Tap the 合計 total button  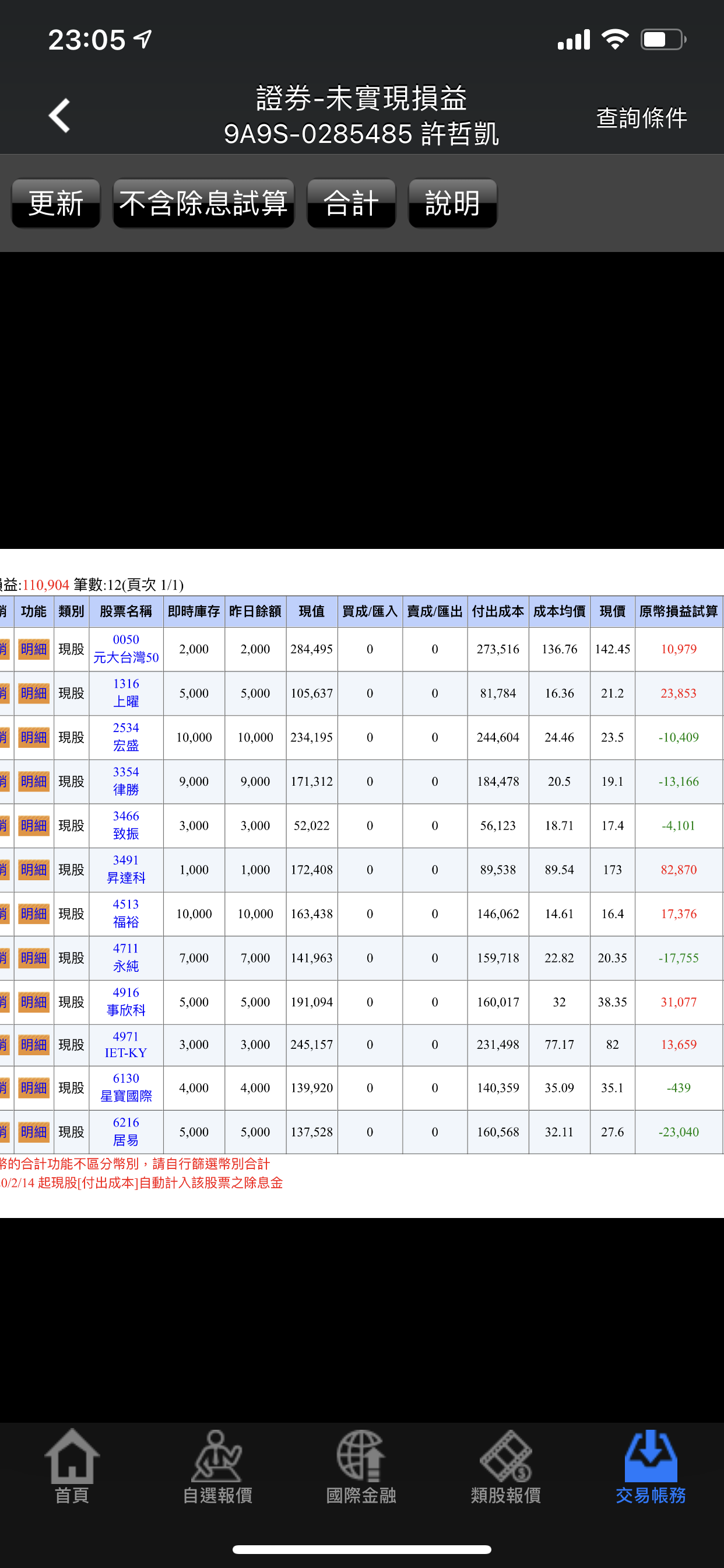point(351,202)
